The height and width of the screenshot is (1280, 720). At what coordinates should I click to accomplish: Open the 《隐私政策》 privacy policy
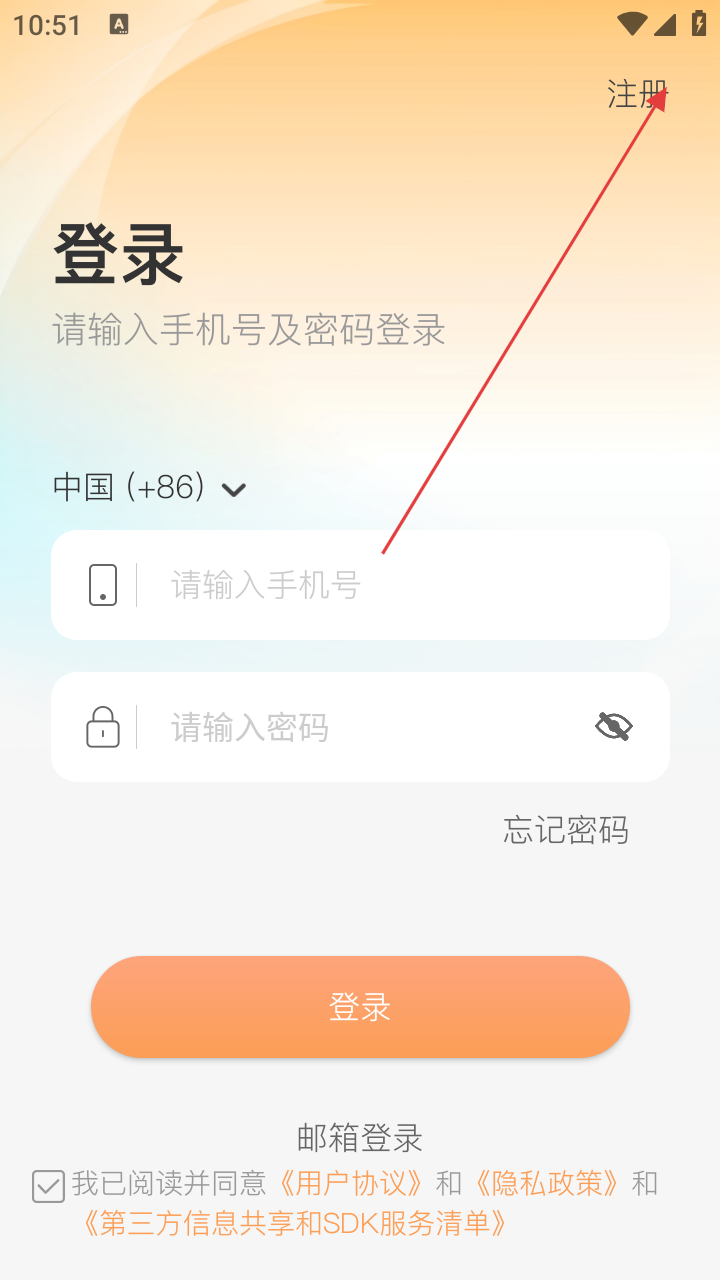(547, 1184)
